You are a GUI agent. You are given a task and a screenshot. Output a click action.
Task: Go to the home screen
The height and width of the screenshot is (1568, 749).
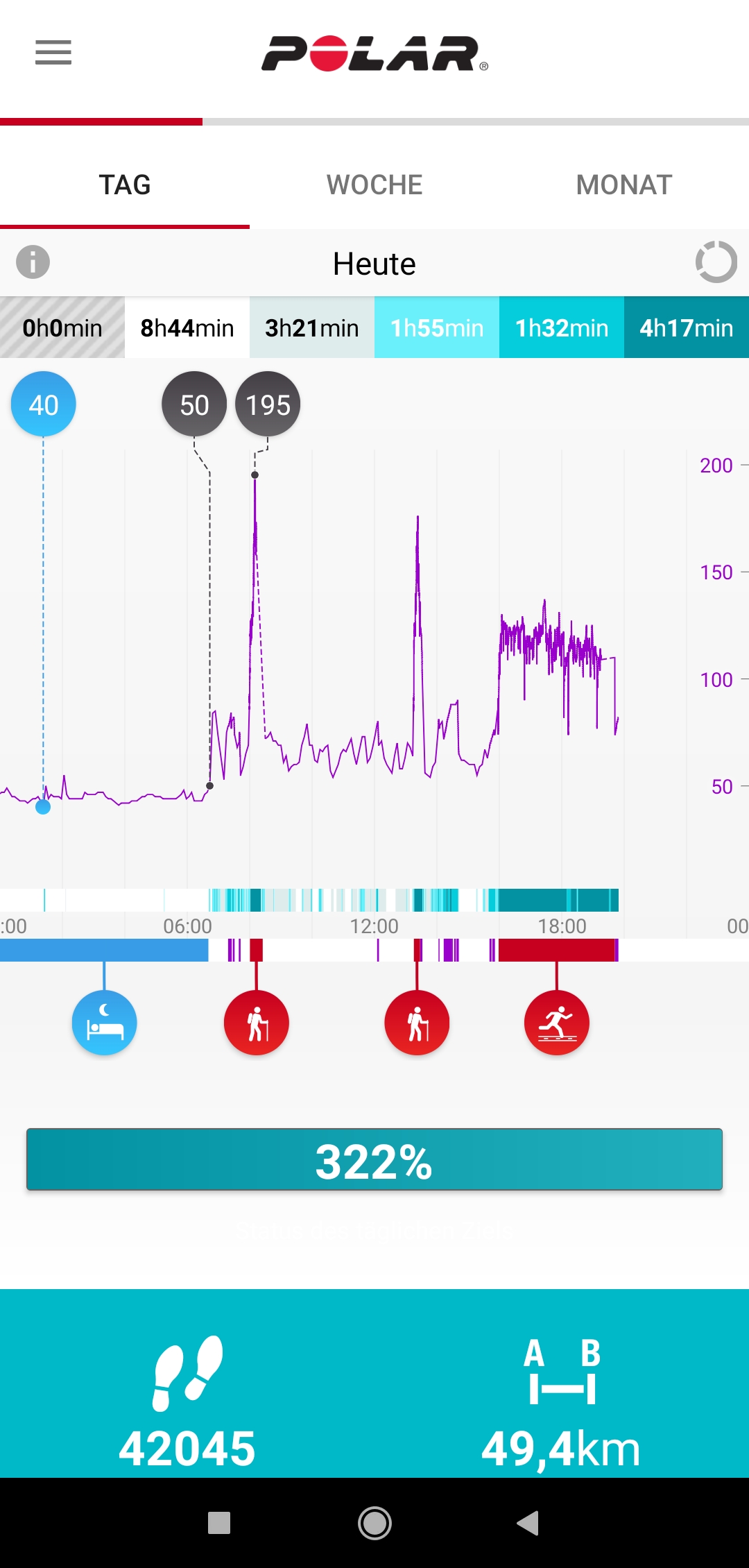pyautogui.click(x=374, y=1523)
